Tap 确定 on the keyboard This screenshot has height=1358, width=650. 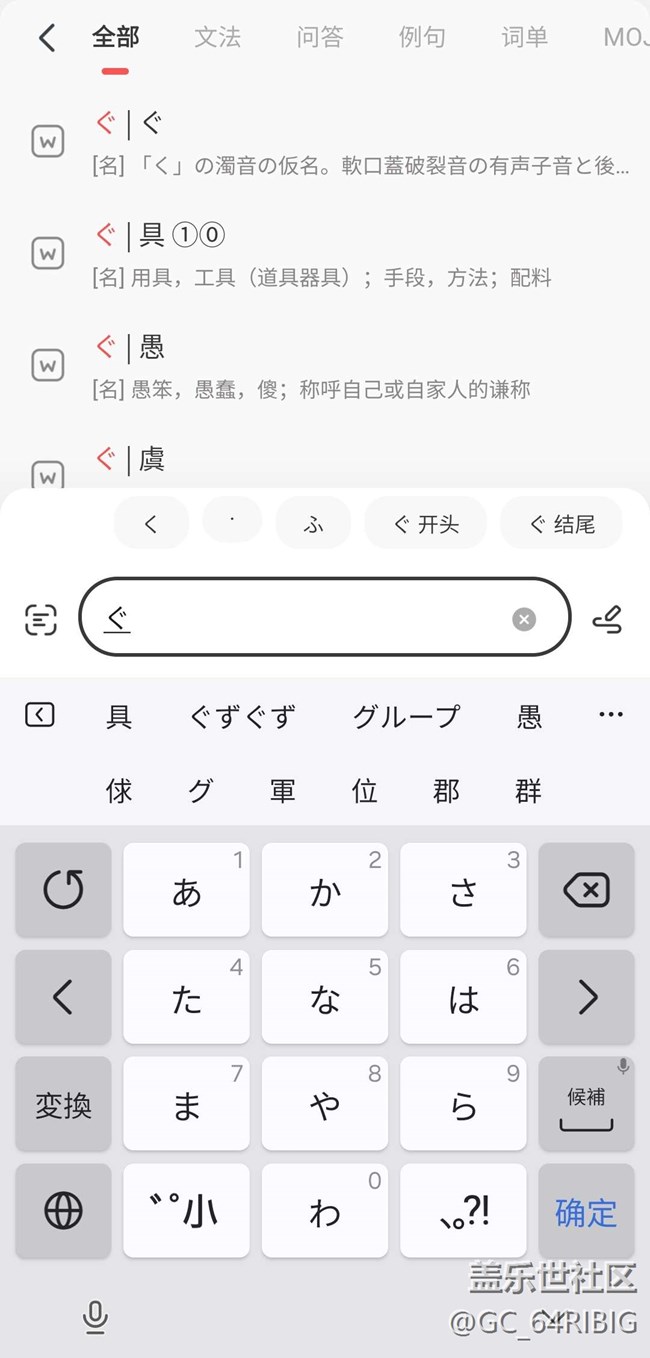586,1212
